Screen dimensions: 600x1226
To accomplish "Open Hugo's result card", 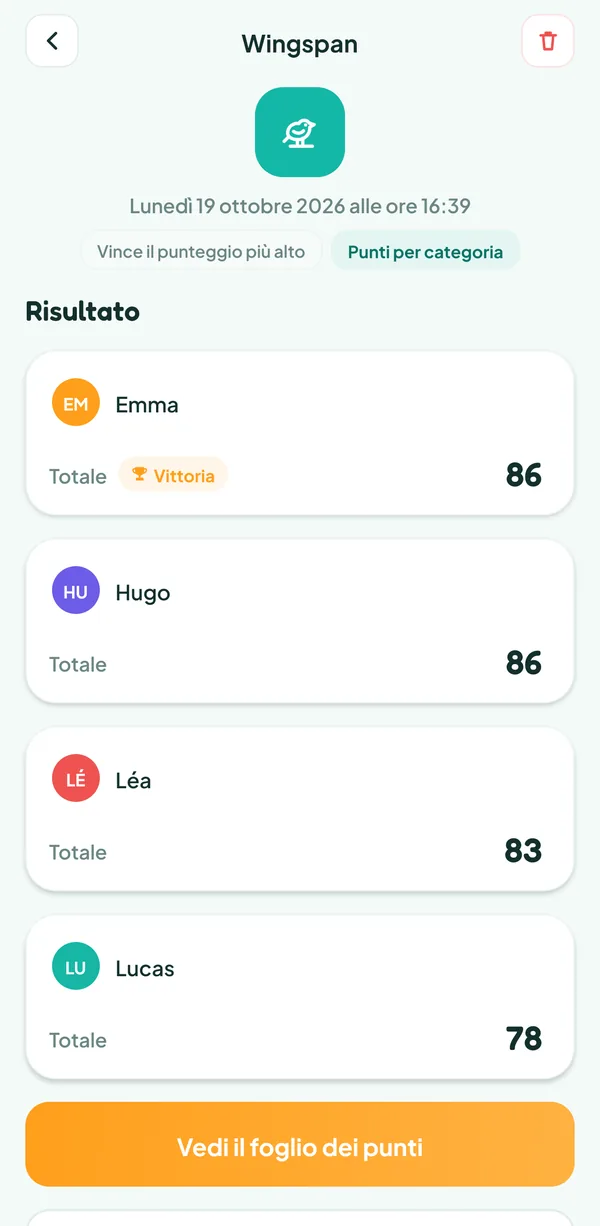I will pos(300,621).
